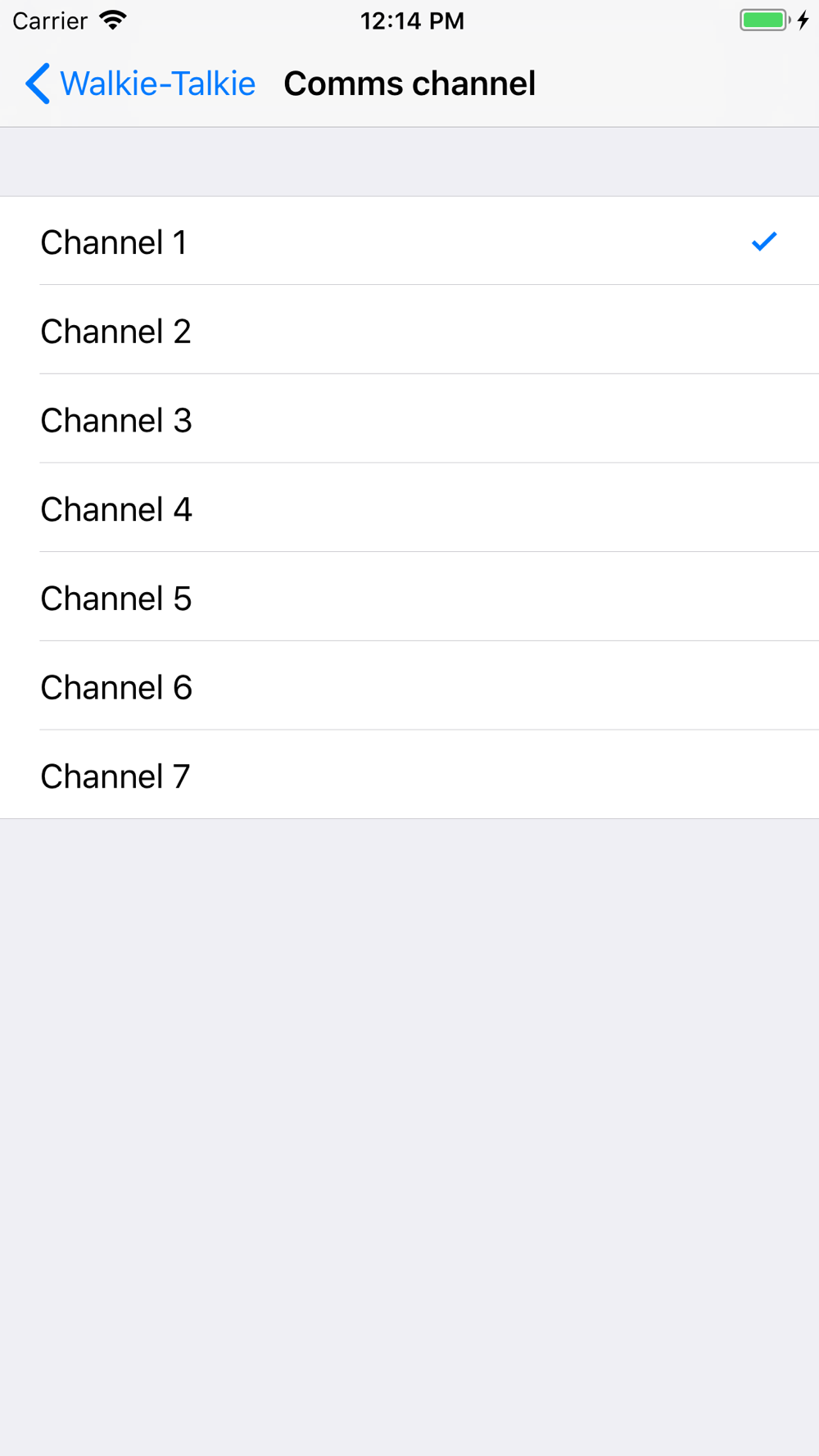Viewport: 819px width, 1456px height.
Task: Go back to Walkie-Talkie settings
Action: coord(141,84)
